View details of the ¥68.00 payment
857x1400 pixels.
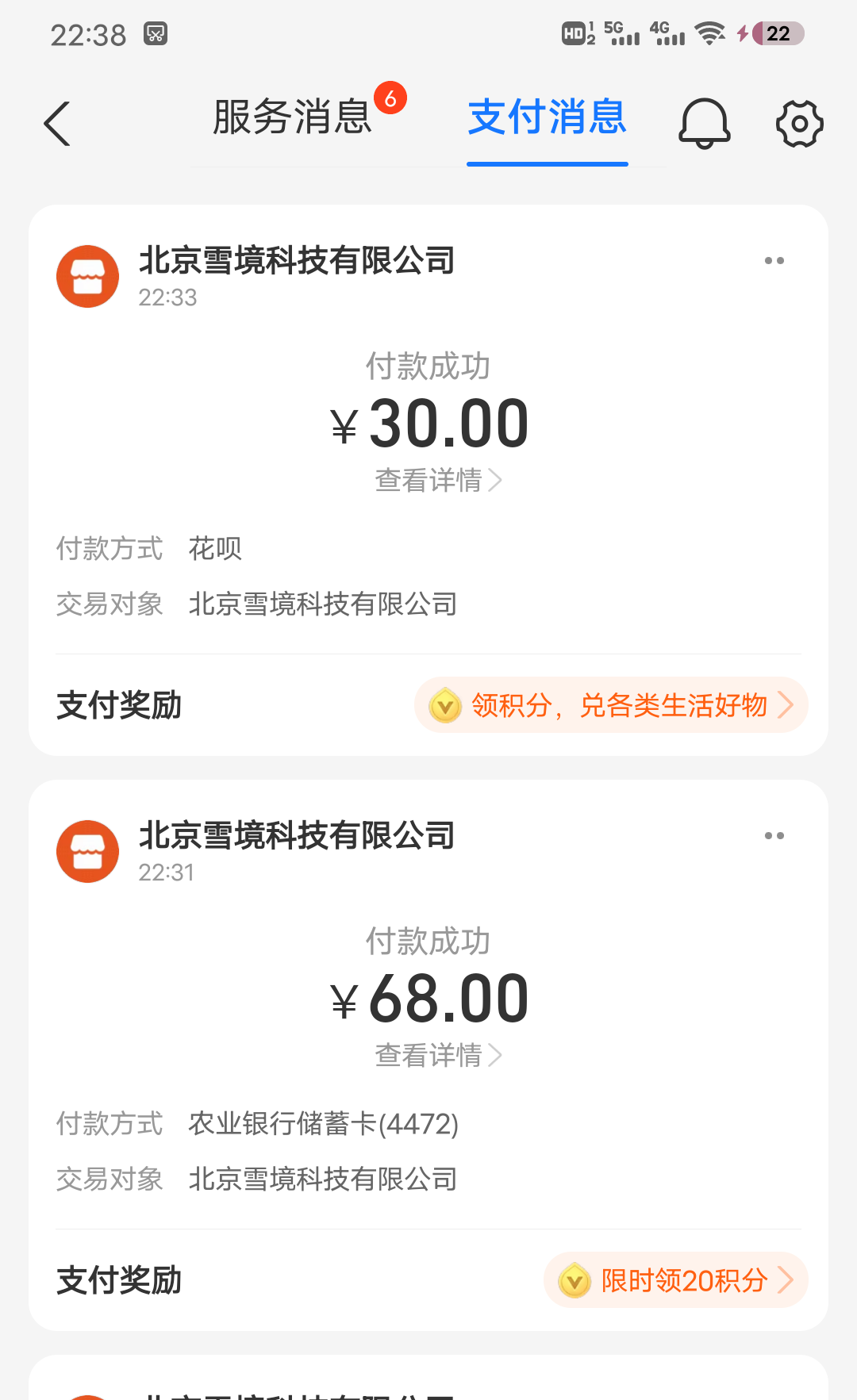pyautogui.click(x=437, y=1055)
